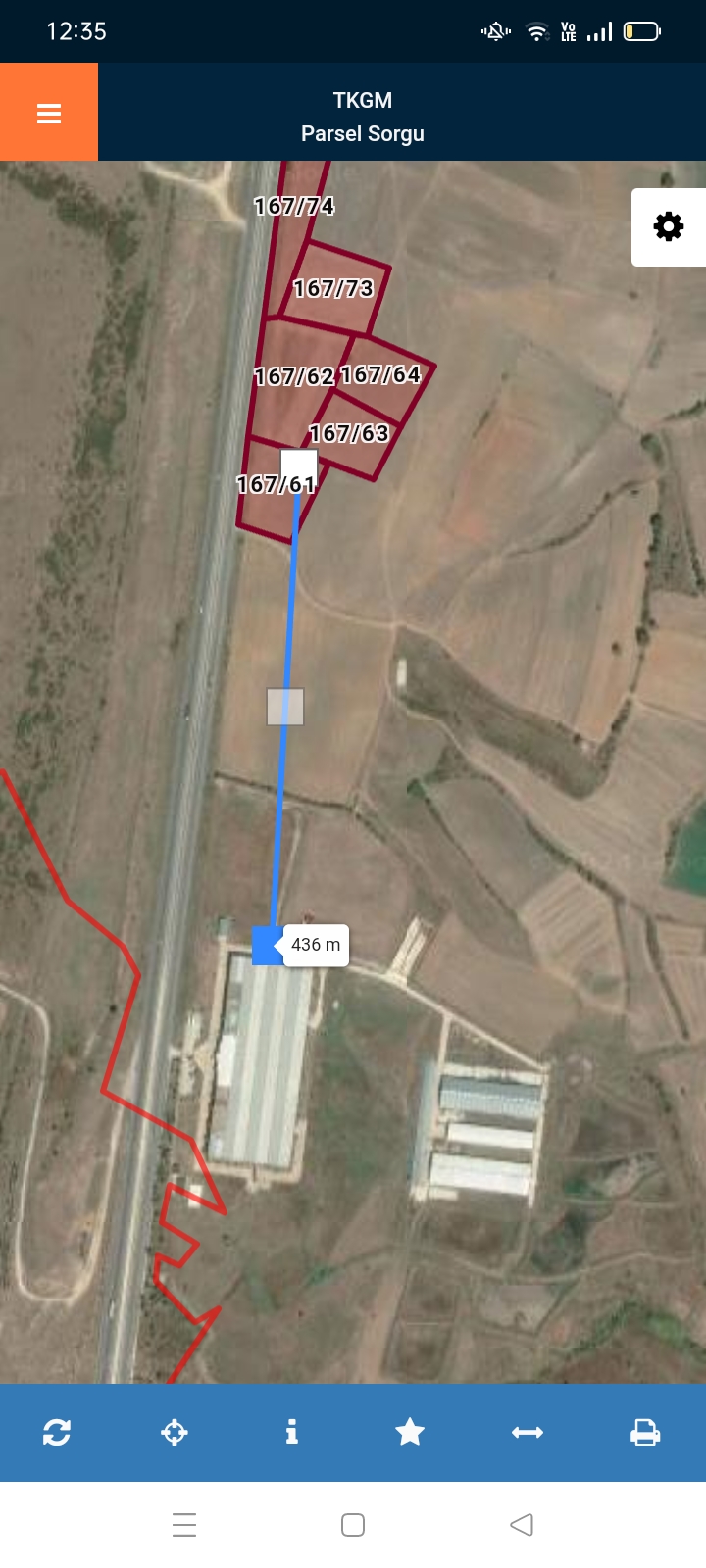706x1568 pixels.
Task: Activate the distance measure arrow tool
Action: (x=528, y=1433)
